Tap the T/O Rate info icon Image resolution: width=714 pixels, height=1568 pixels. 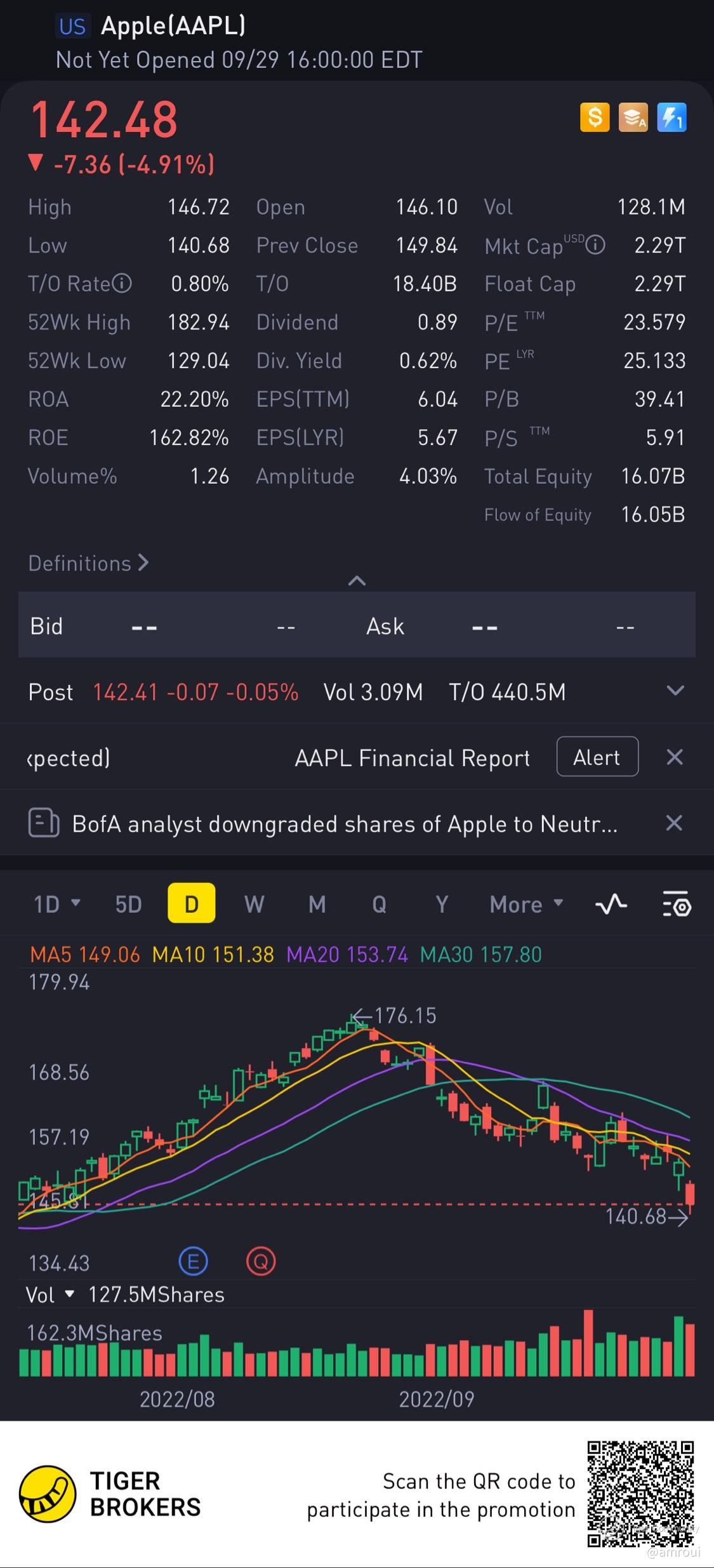tap(122, 283)
